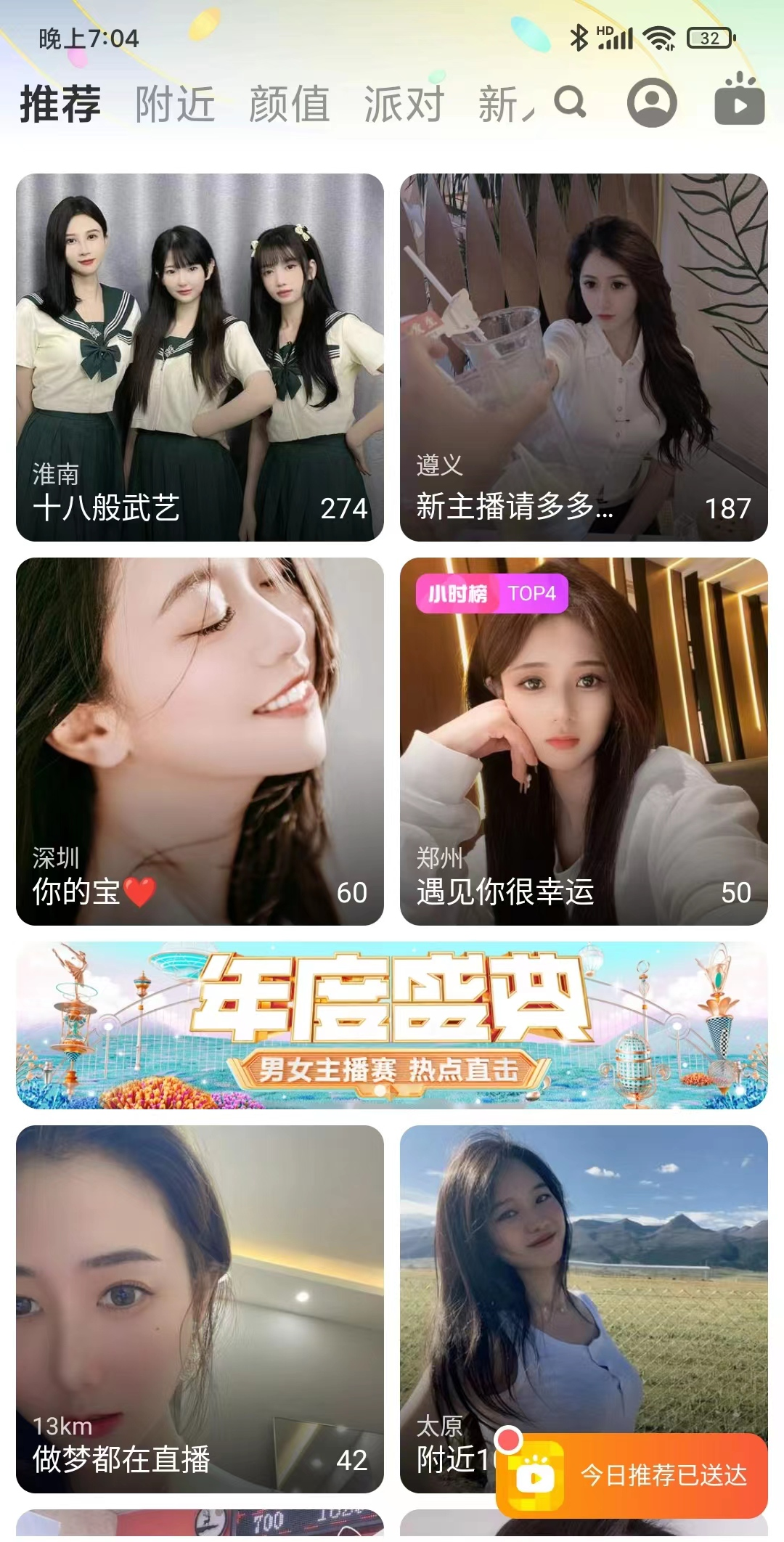
Task: Enter the 遇见你很幸运 live room
Action: click(584, 741)
